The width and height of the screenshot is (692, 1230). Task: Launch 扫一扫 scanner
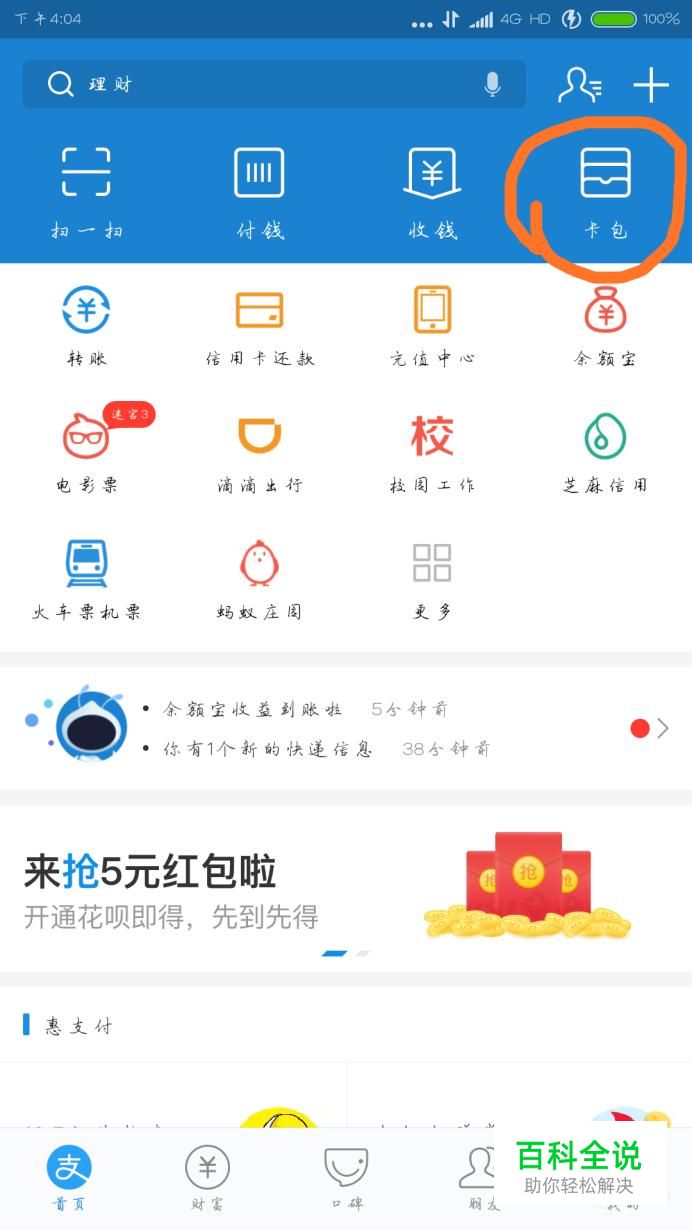click(86, 190)
